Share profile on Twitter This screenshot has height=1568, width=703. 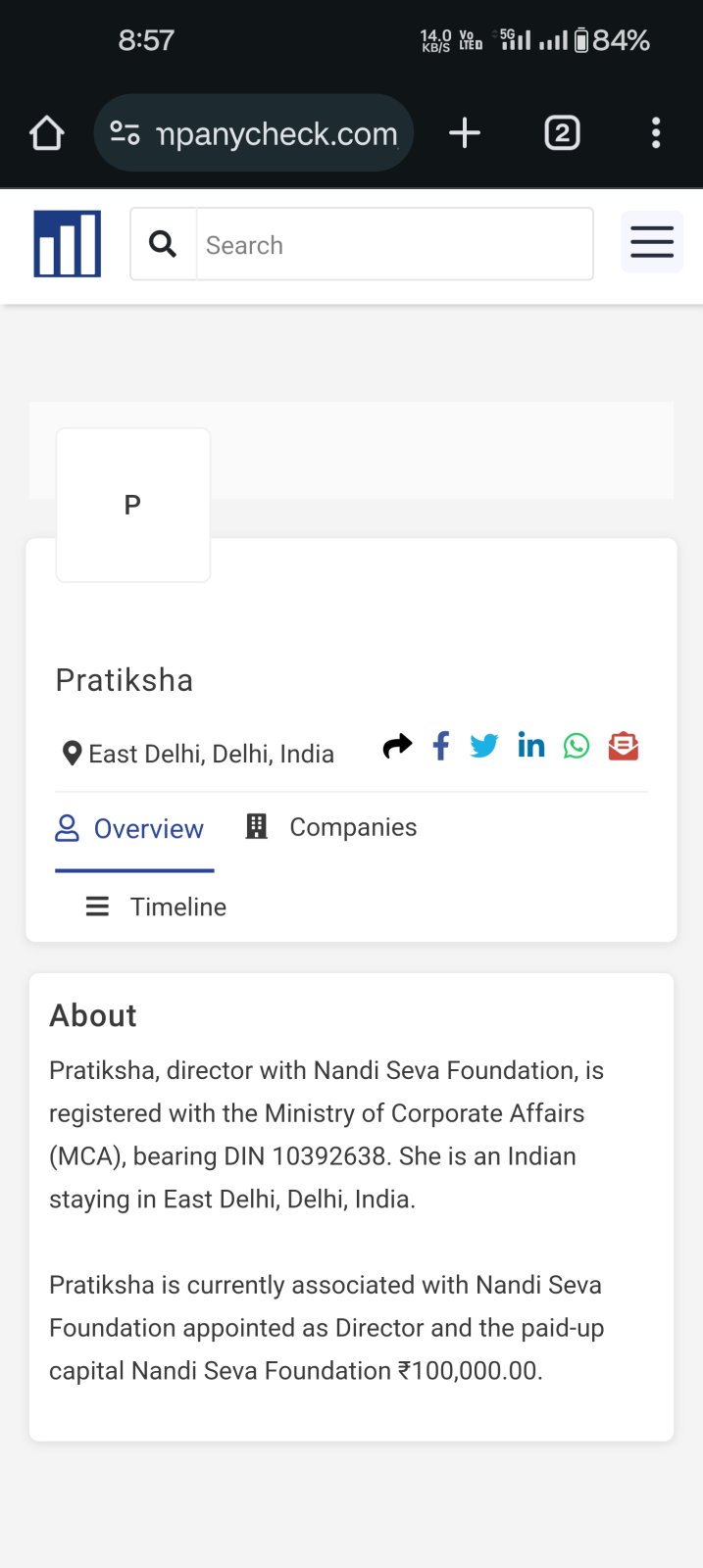tap(484, 747)
